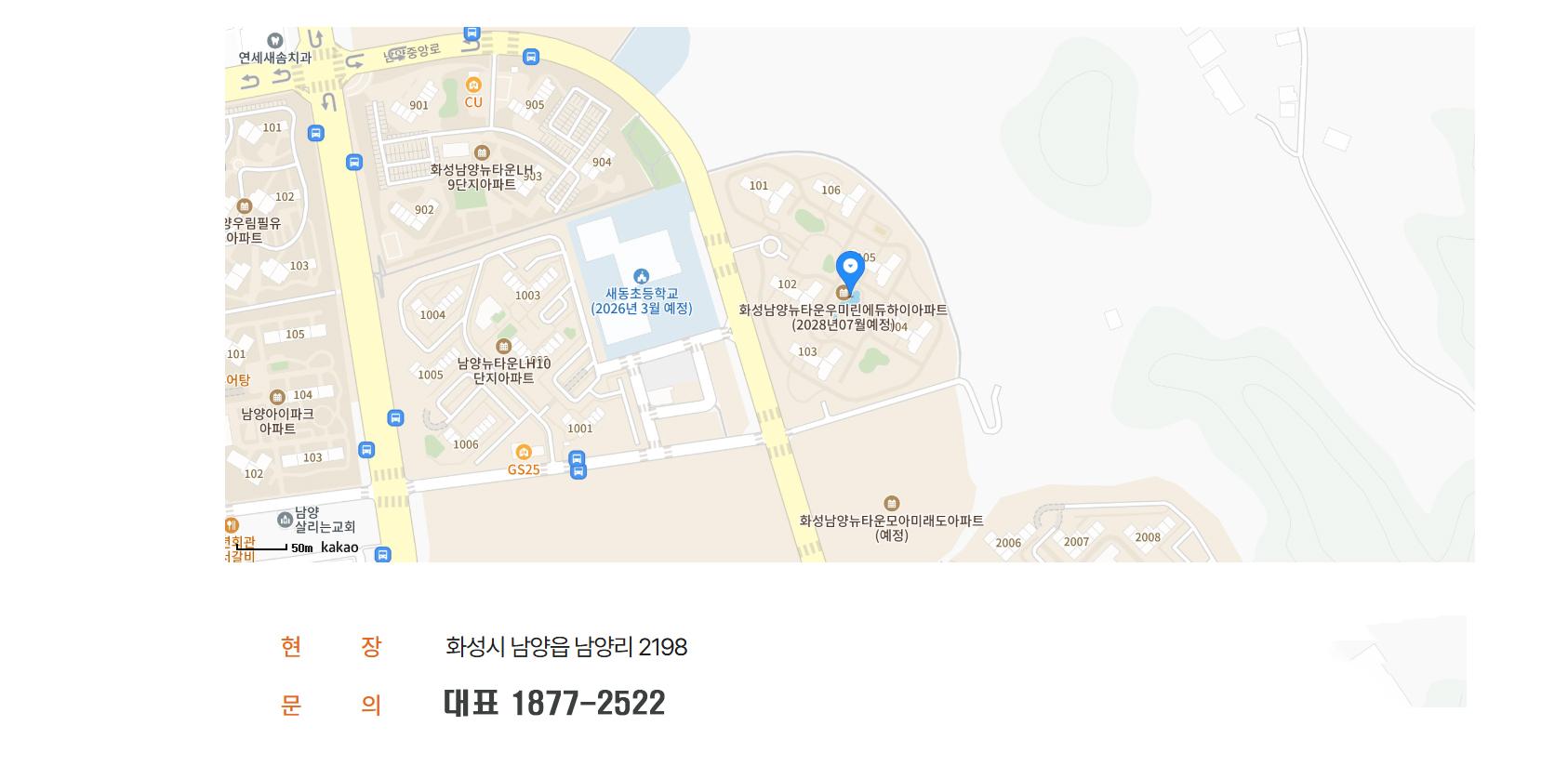
Task: Open the kakao map logo link
Action: coord(339,548)
